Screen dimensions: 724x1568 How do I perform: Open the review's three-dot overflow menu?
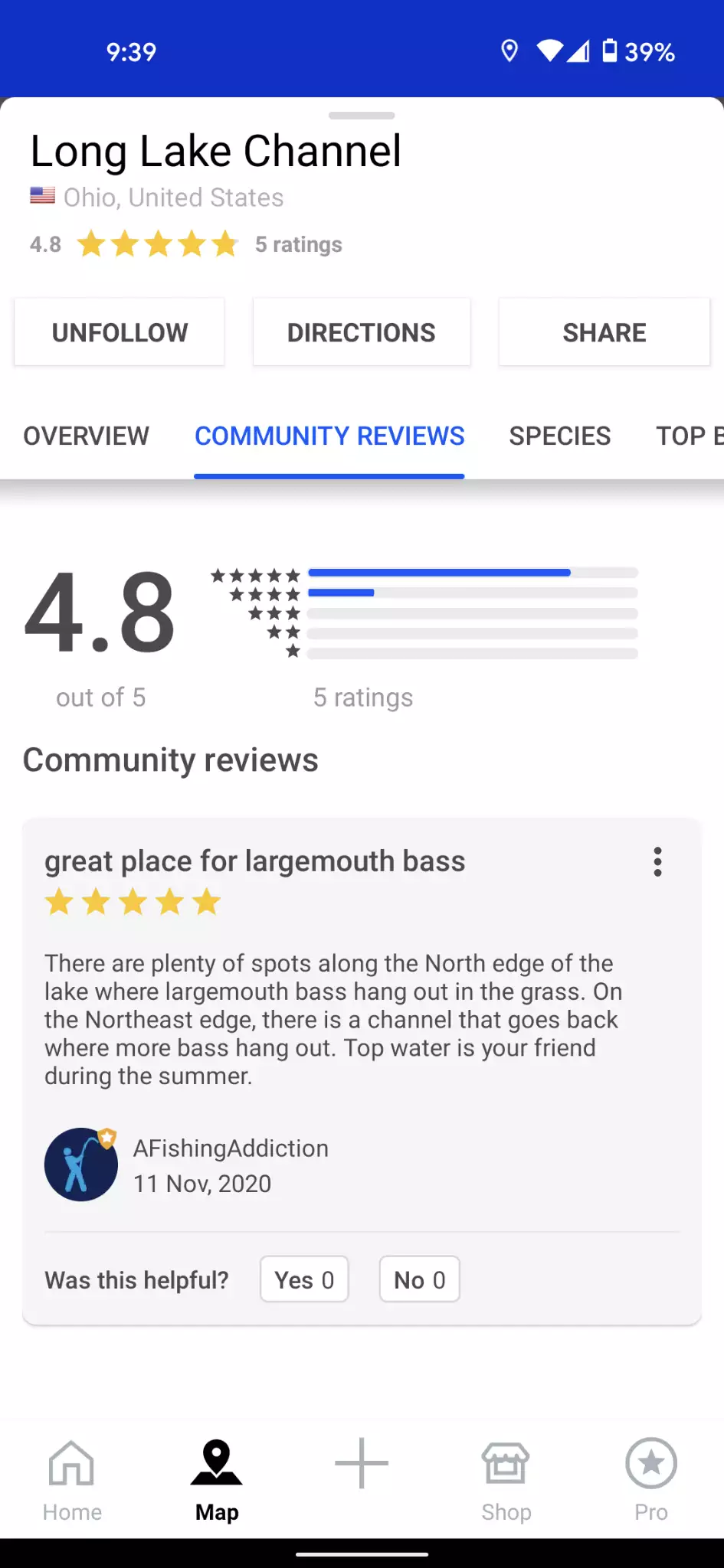point(657,862)
